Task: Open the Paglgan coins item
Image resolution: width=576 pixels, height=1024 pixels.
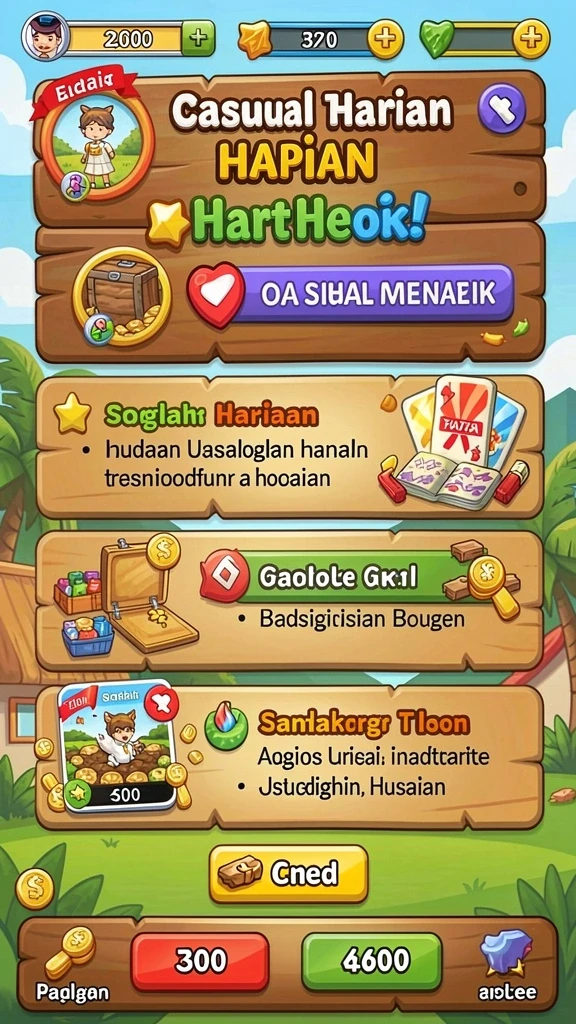Action: [x=72, y=965]
